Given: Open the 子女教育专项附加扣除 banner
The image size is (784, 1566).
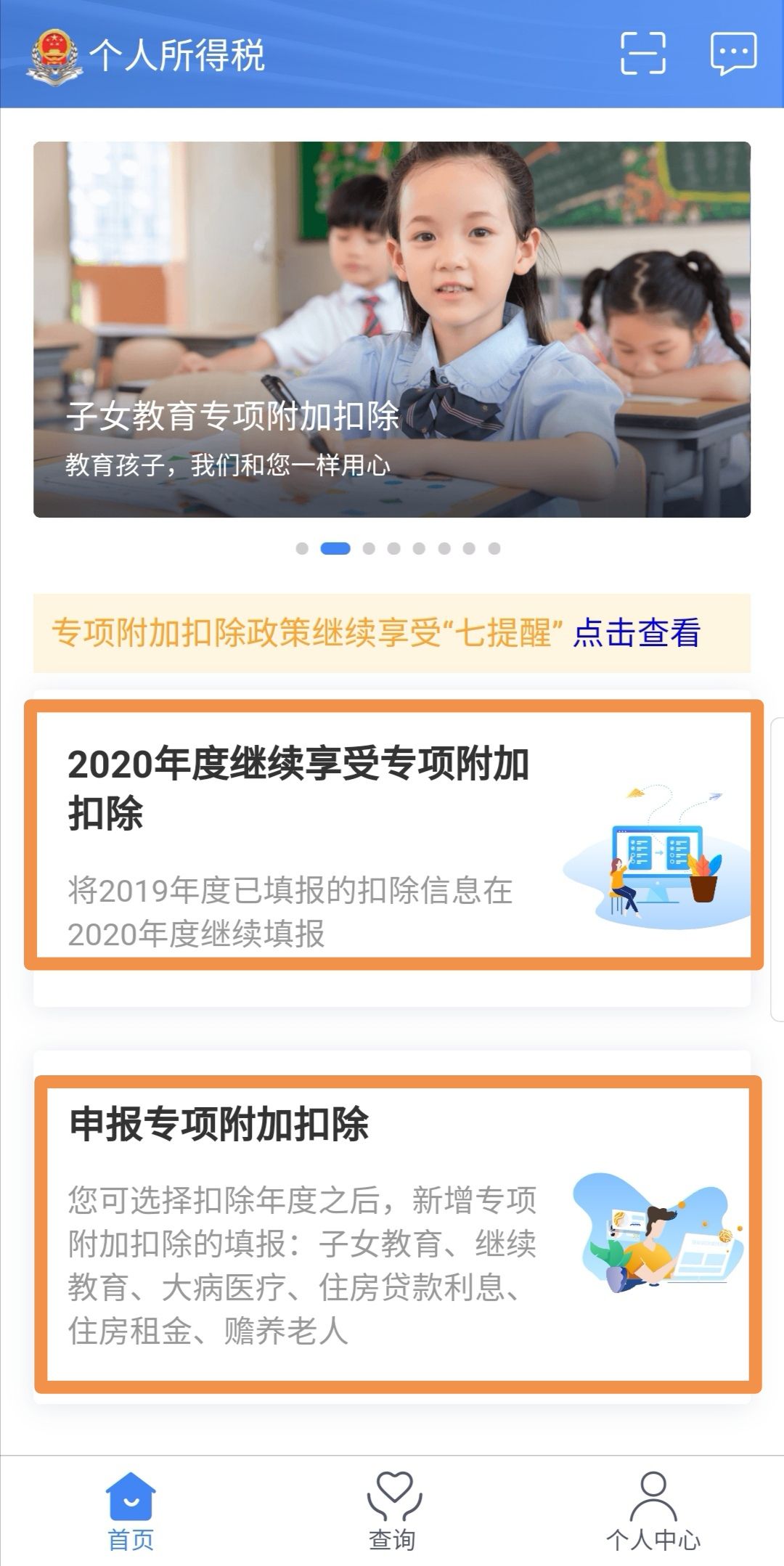Looking at the screenshot, I should click(392, 329).
